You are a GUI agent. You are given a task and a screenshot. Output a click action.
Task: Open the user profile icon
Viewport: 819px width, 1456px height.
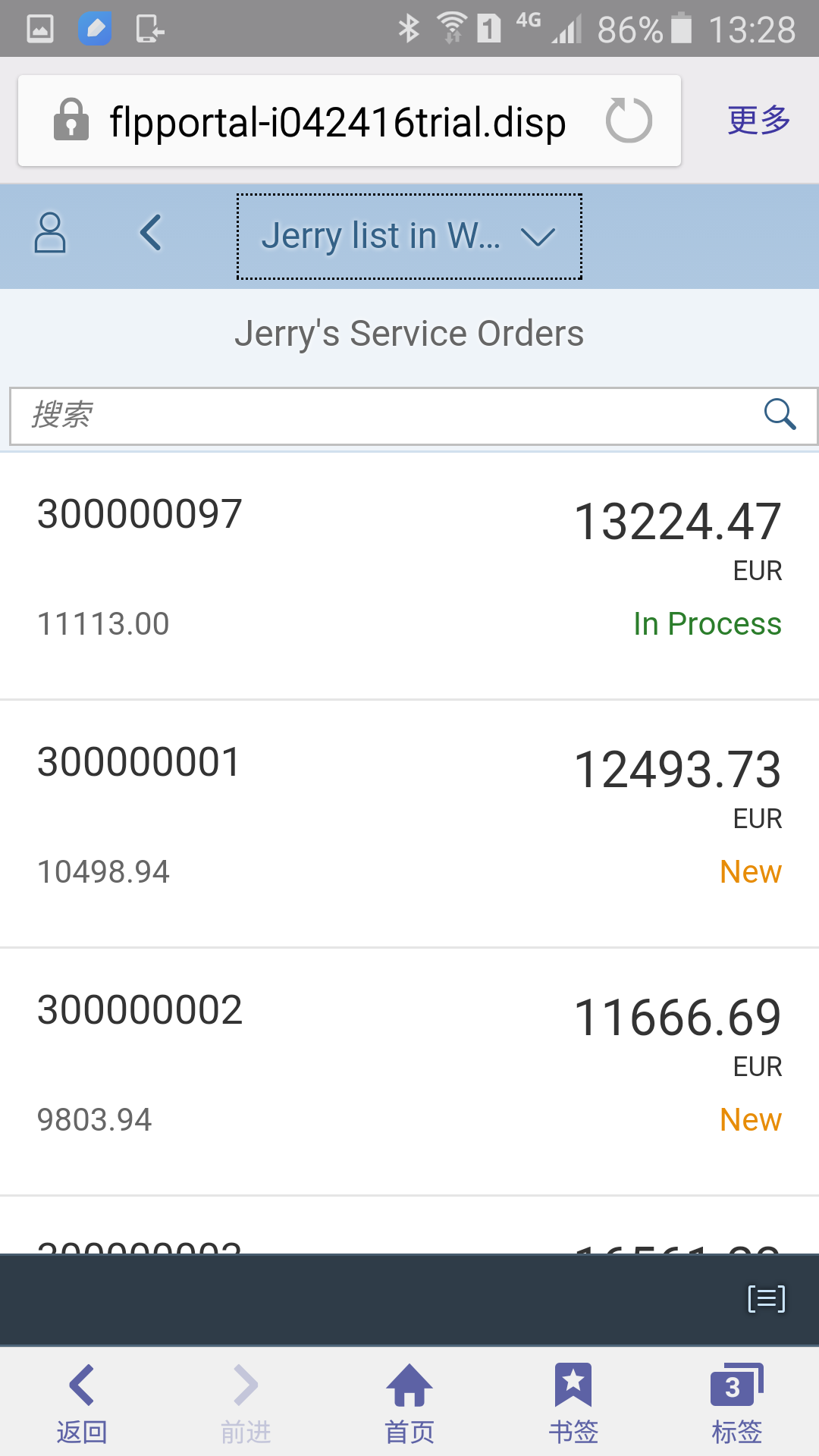(50, 233)
